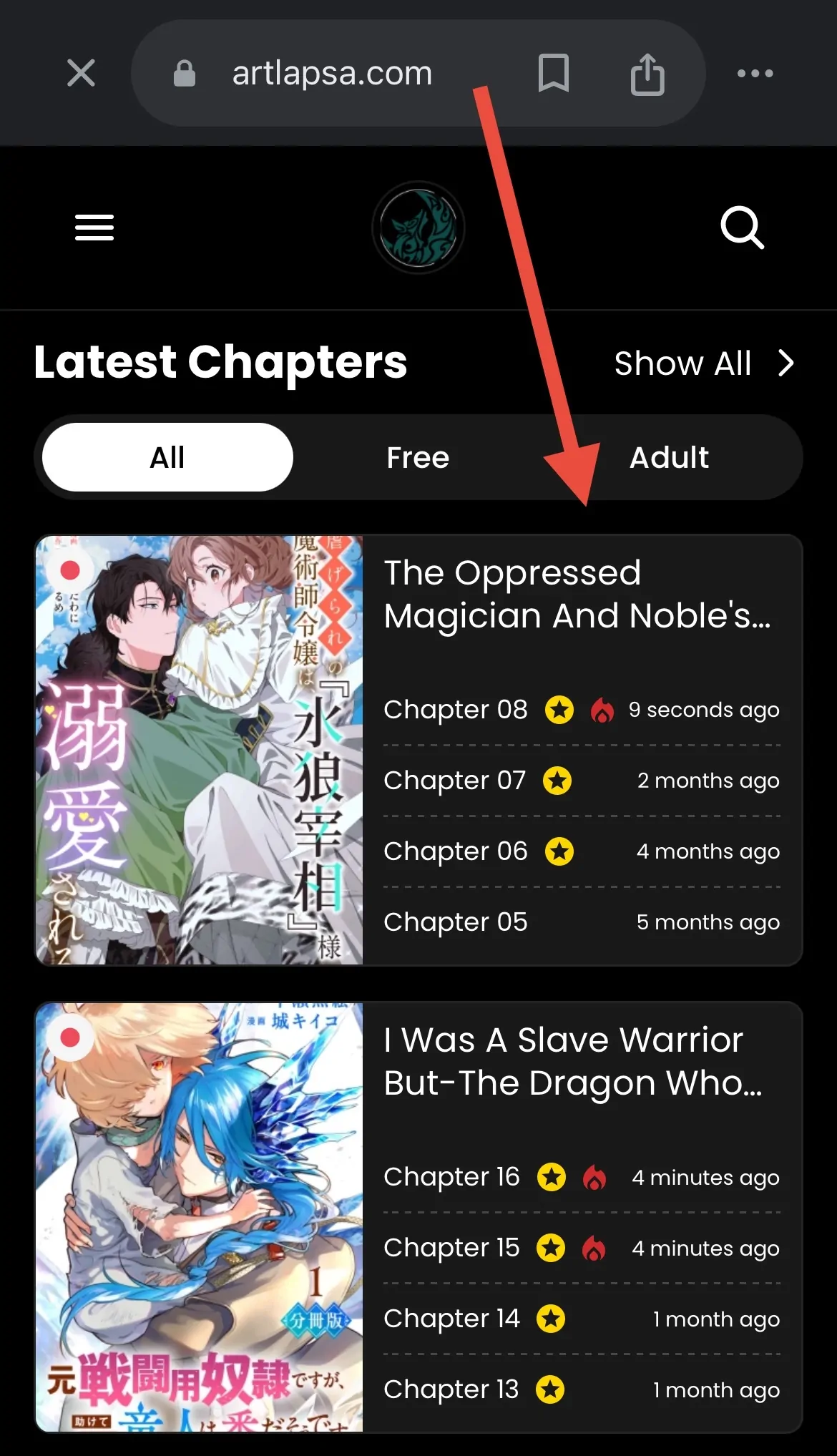Switch to the Free tab
The image size is (837, 1456).
[418, 457]
